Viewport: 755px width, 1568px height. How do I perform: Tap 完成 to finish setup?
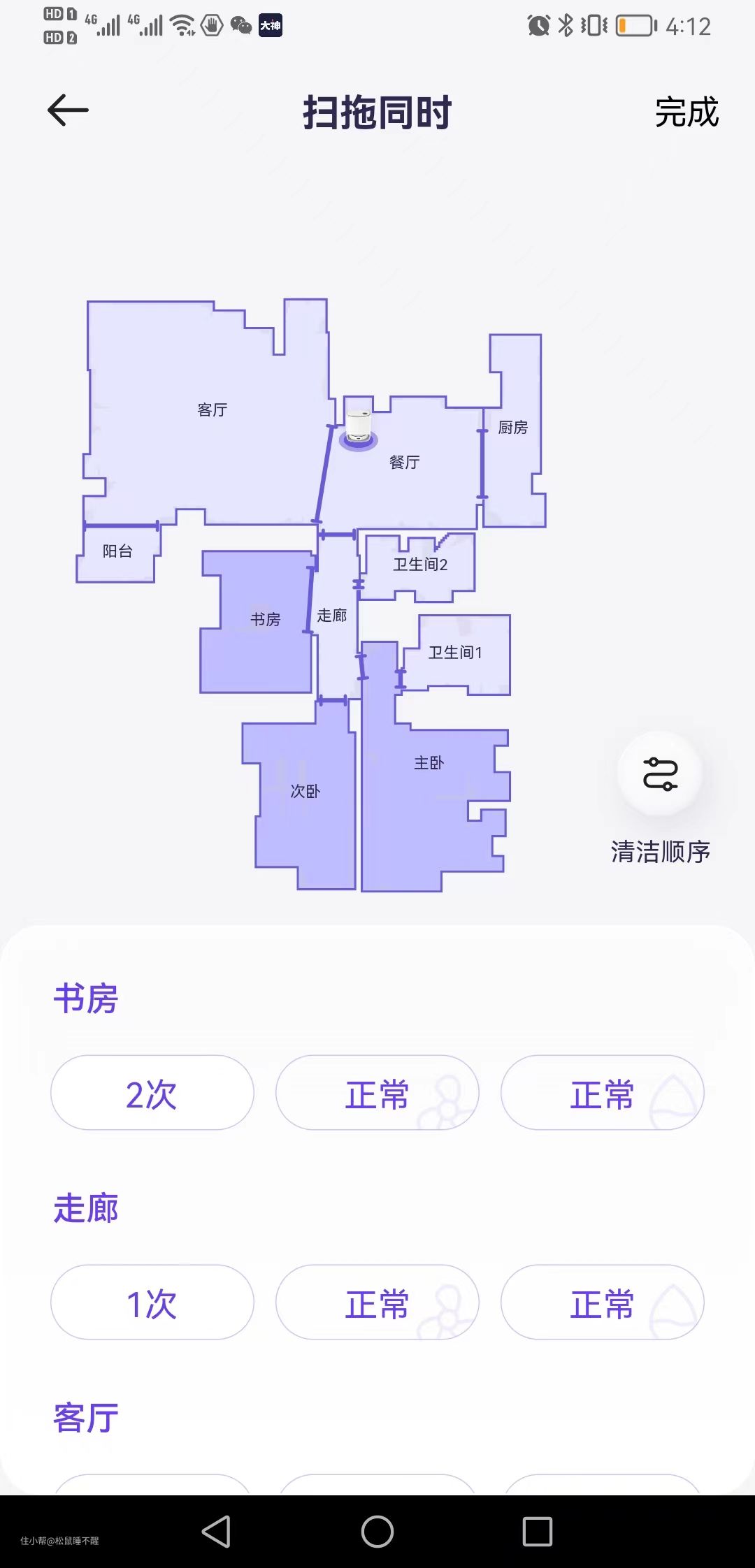pos(686,112)
